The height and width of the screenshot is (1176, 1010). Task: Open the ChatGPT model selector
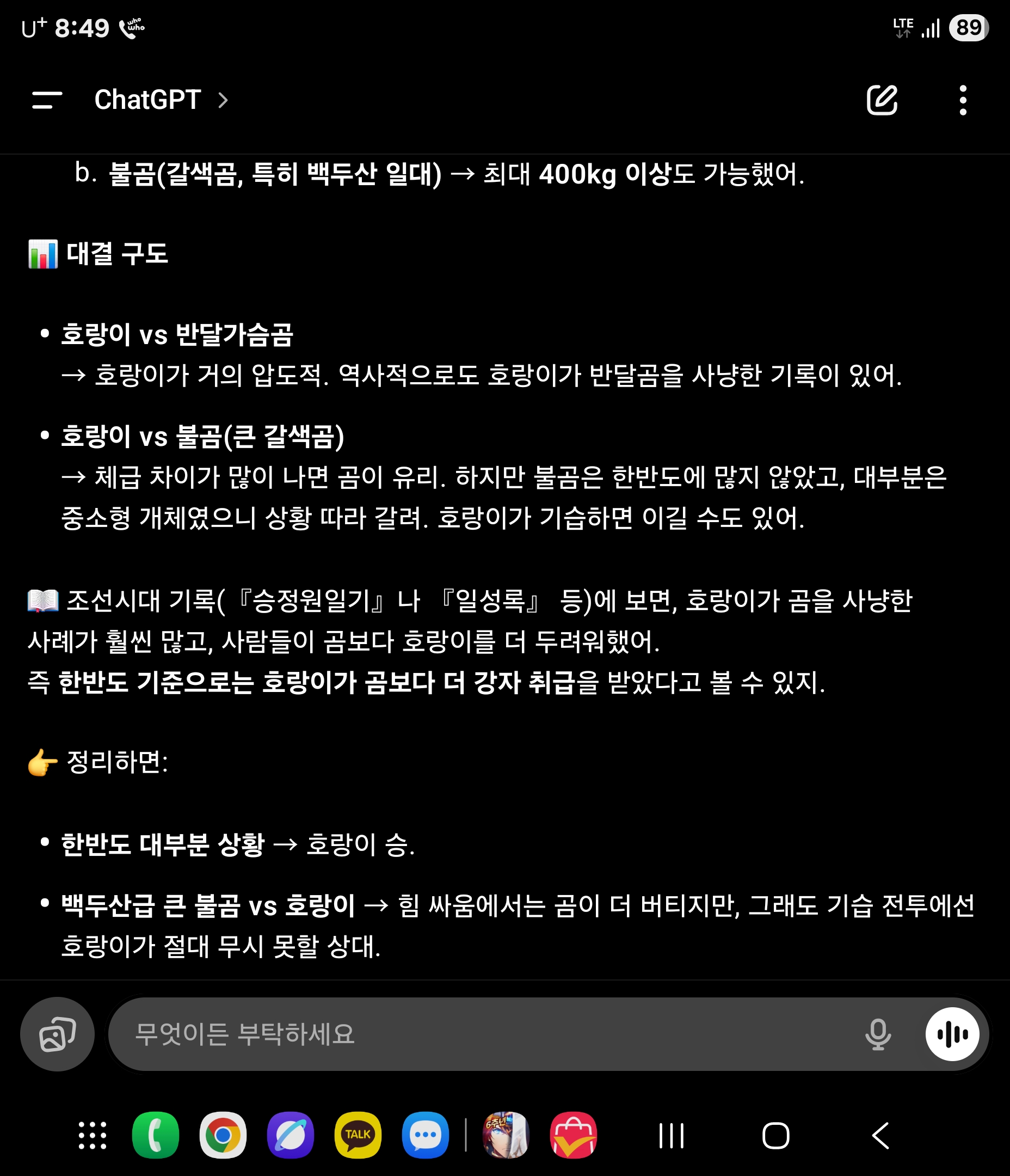[161, 100]
